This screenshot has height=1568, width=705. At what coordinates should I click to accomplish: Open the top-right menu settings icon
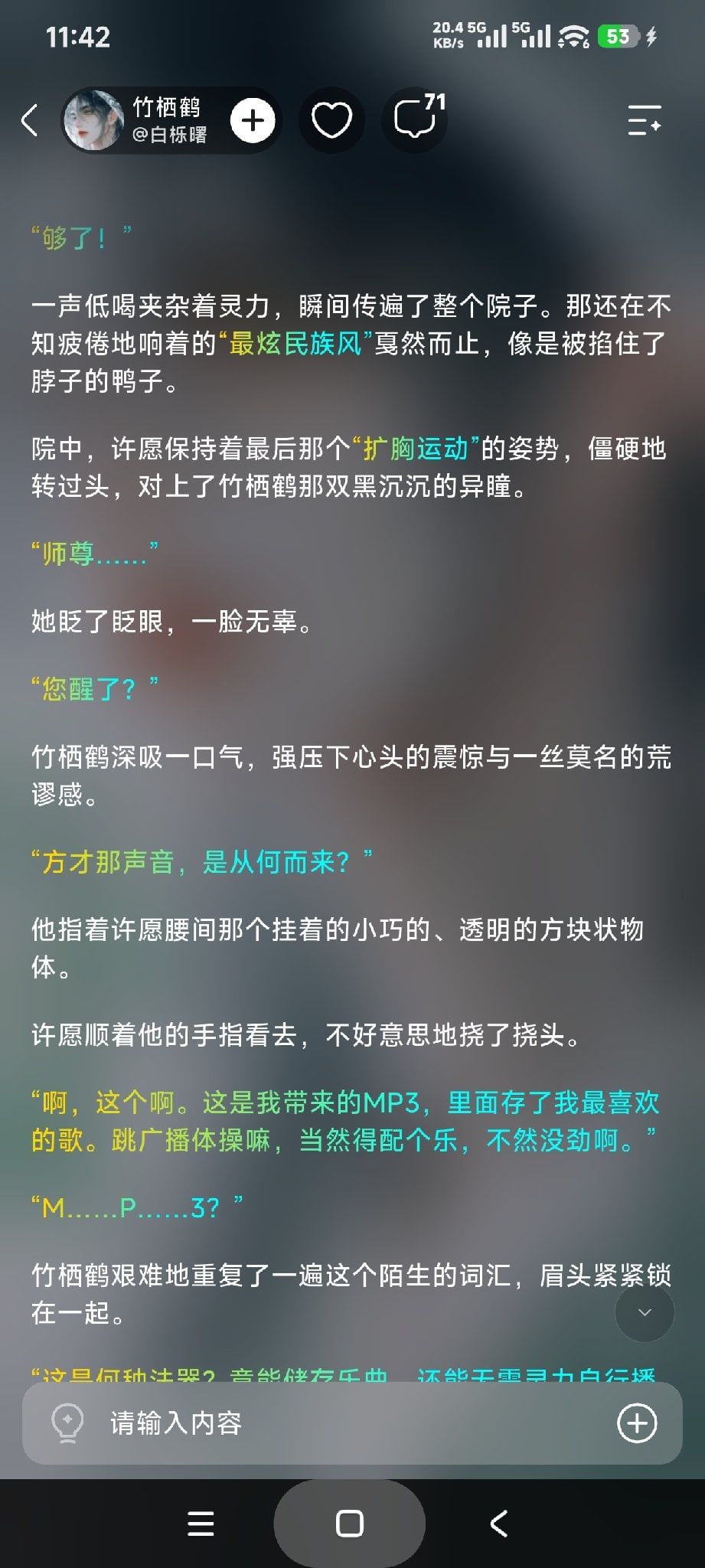coord(645,121)
